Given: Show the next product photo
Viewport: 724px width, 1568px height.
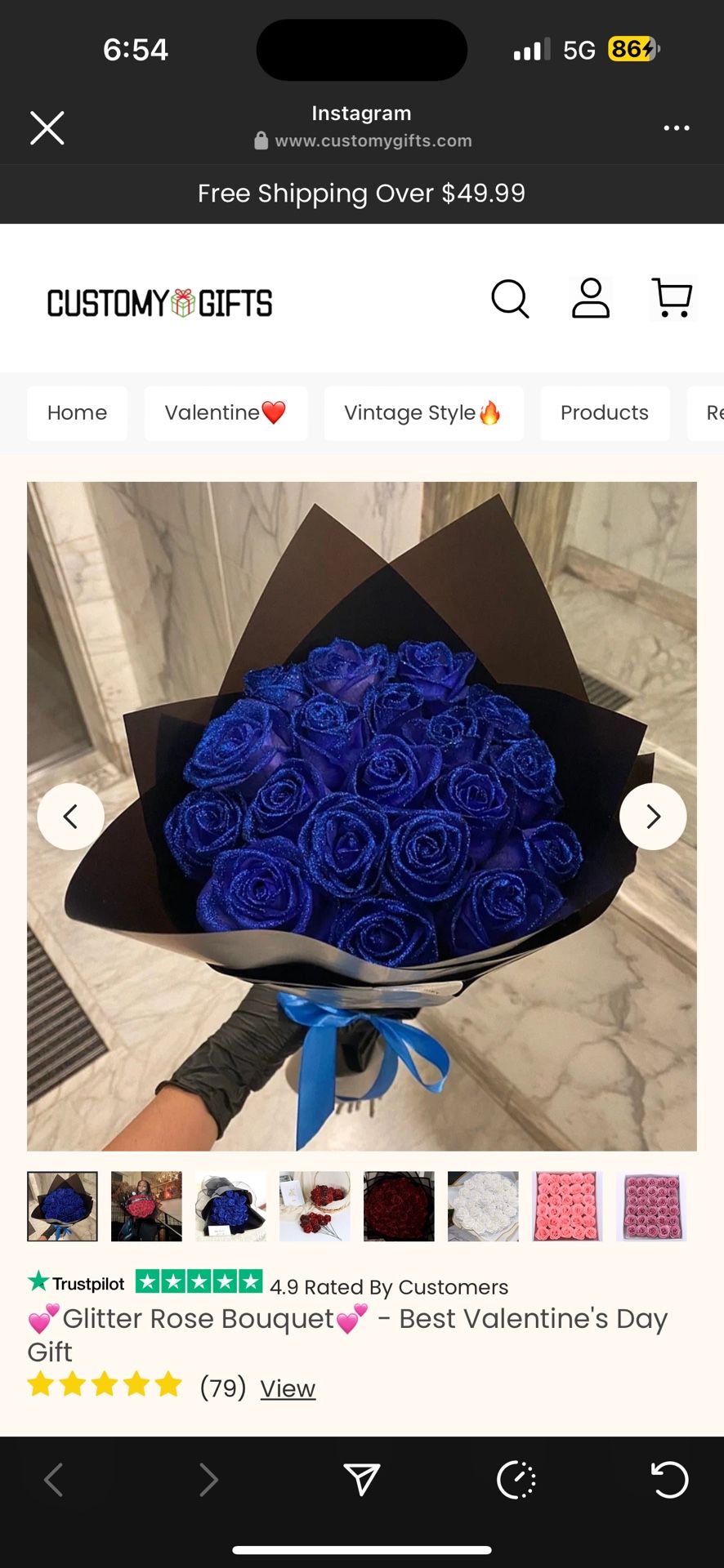Looking at the screenshot, I should tap(653, 817).
